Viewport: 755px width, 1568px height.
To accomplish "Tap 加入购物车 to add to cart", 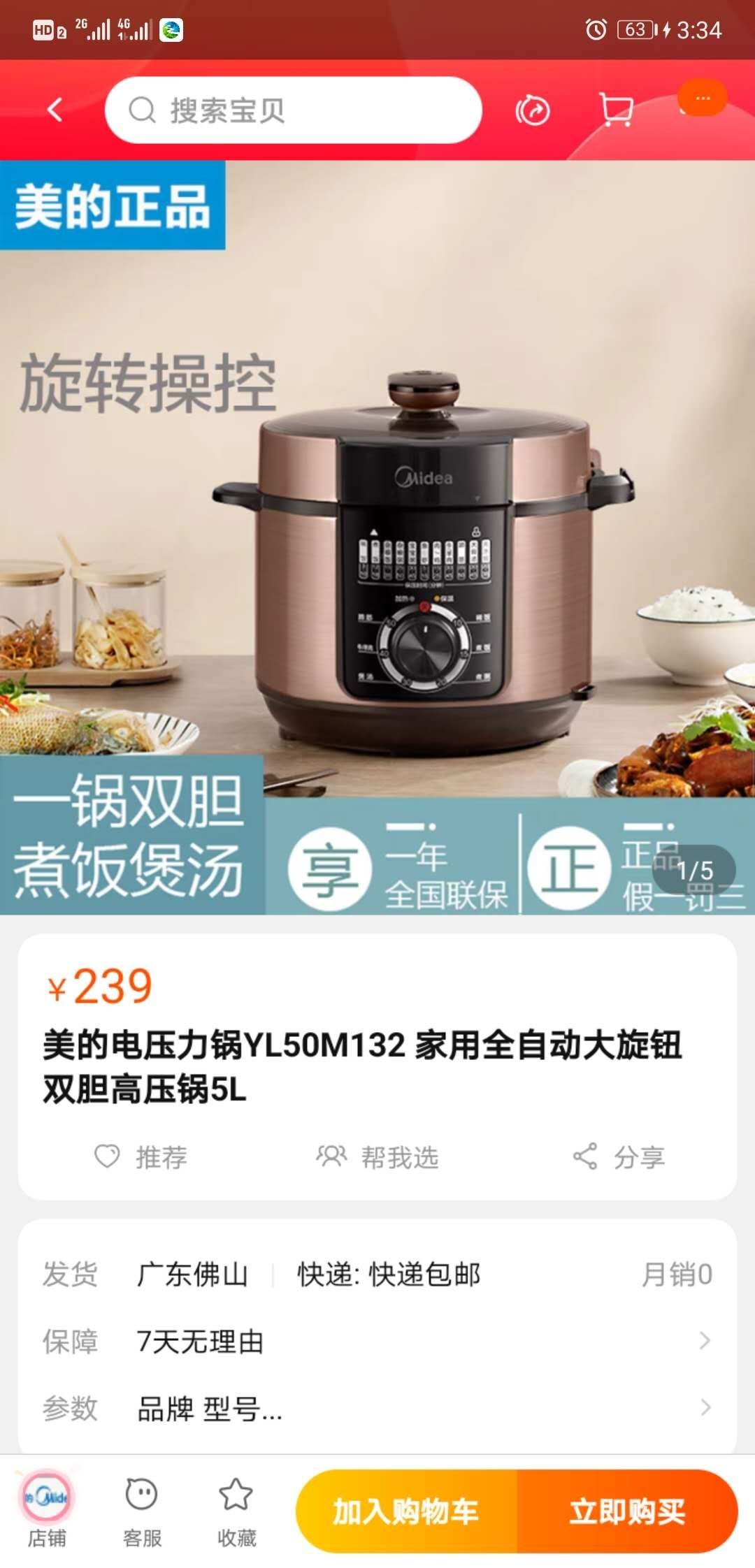I will tap(406, 1511).
